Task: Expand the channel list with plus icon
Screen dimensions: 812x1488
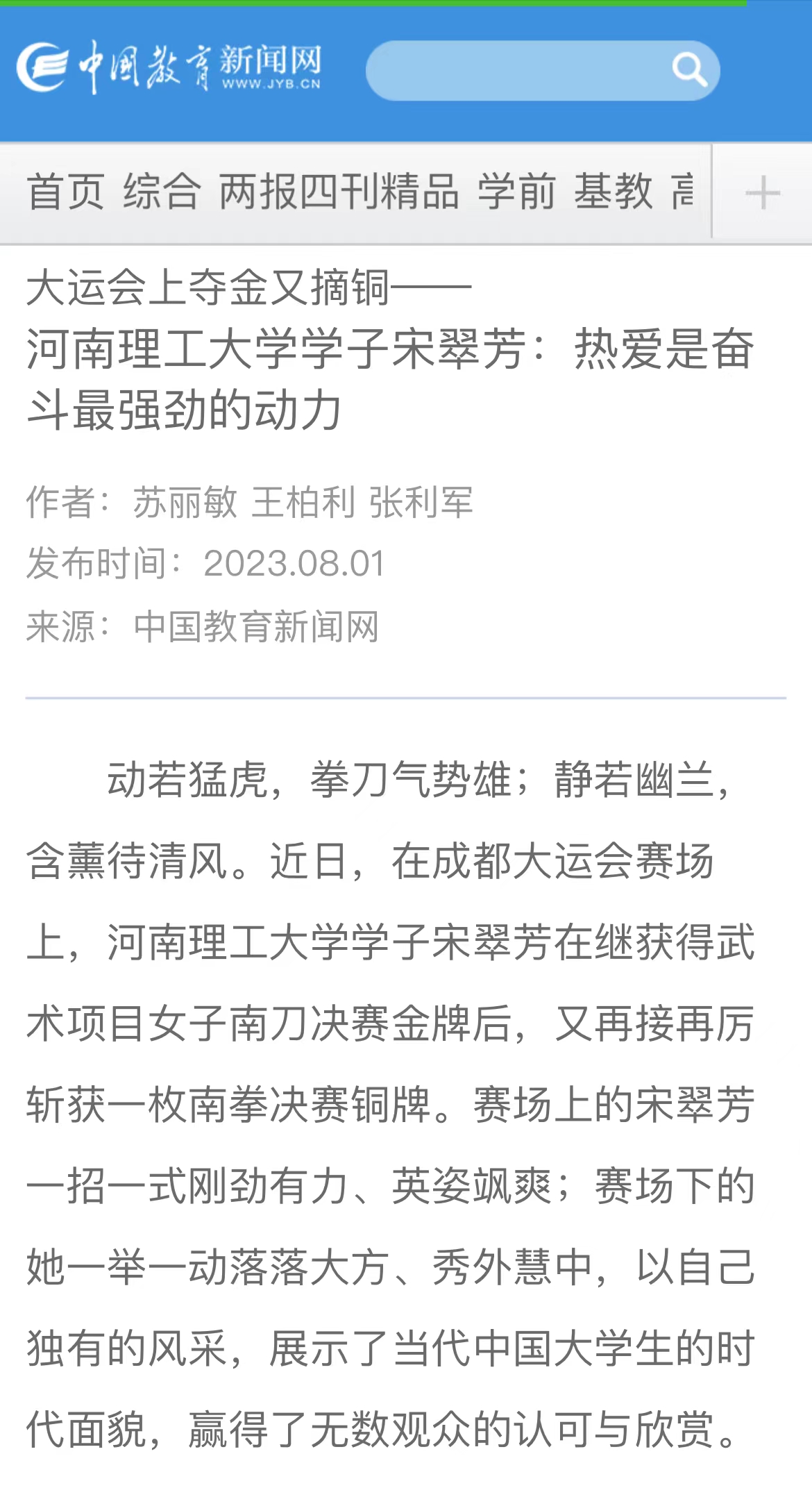Action: click(762, 192)
